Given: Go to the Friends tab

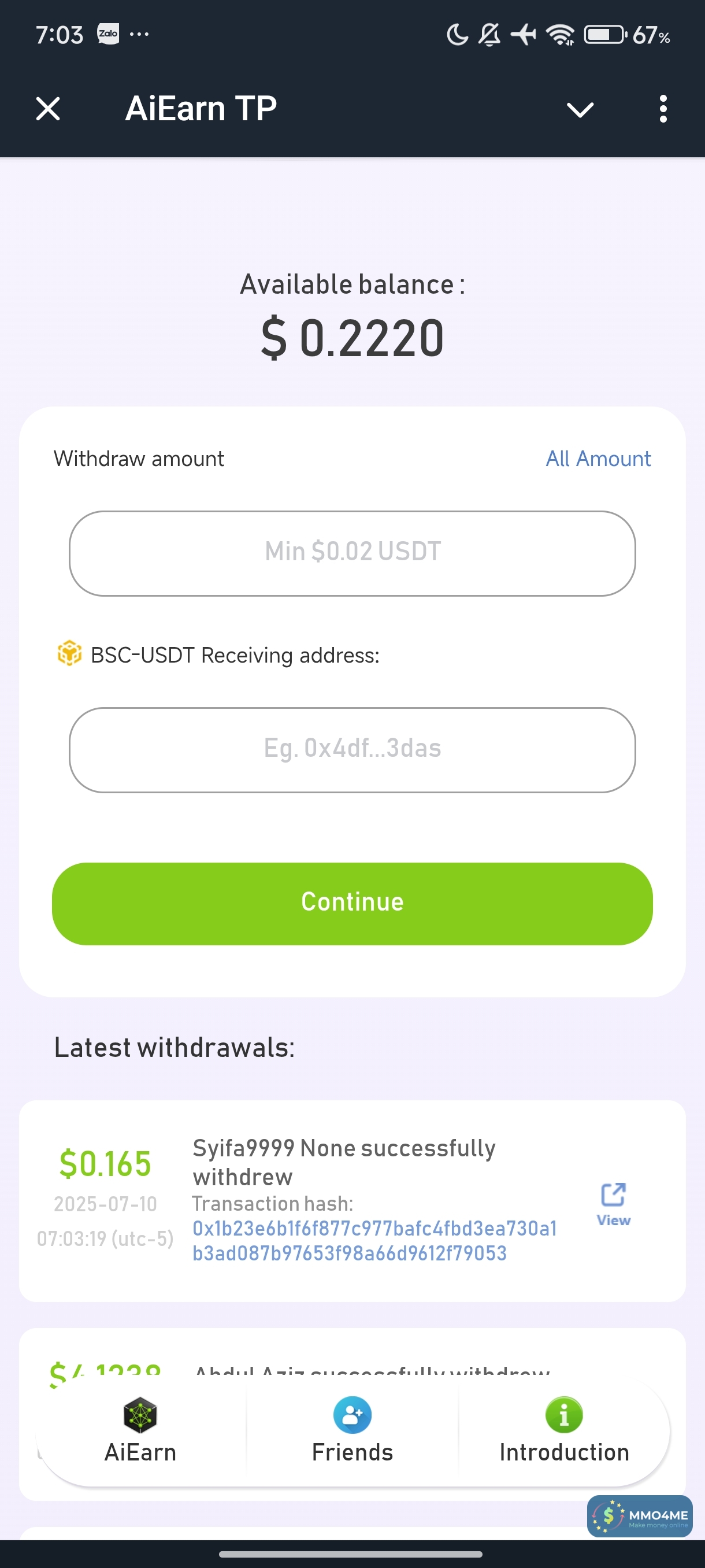Looking at the screenshot, I should point(352,1430).
